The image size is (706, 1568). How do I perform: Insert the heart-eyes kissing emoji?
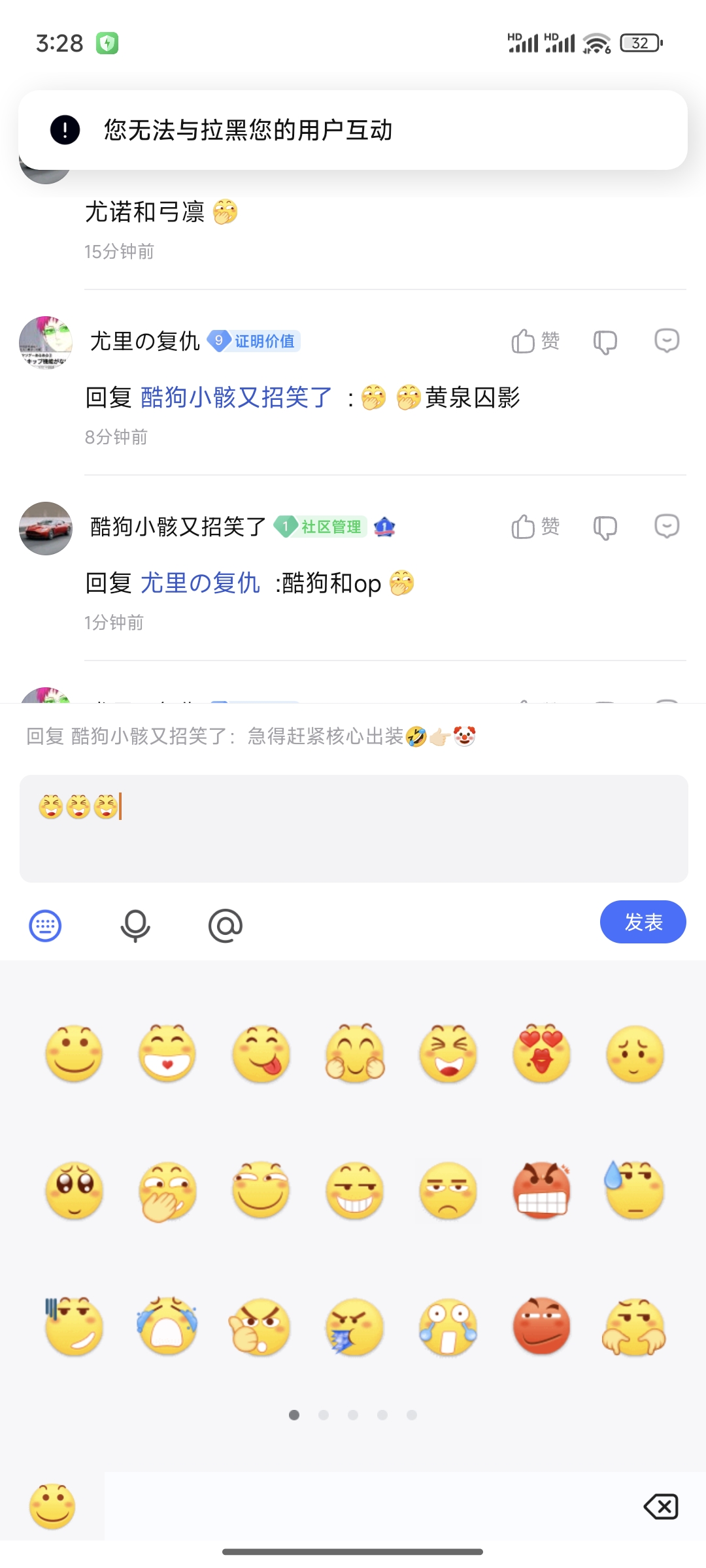(541, 1053)
